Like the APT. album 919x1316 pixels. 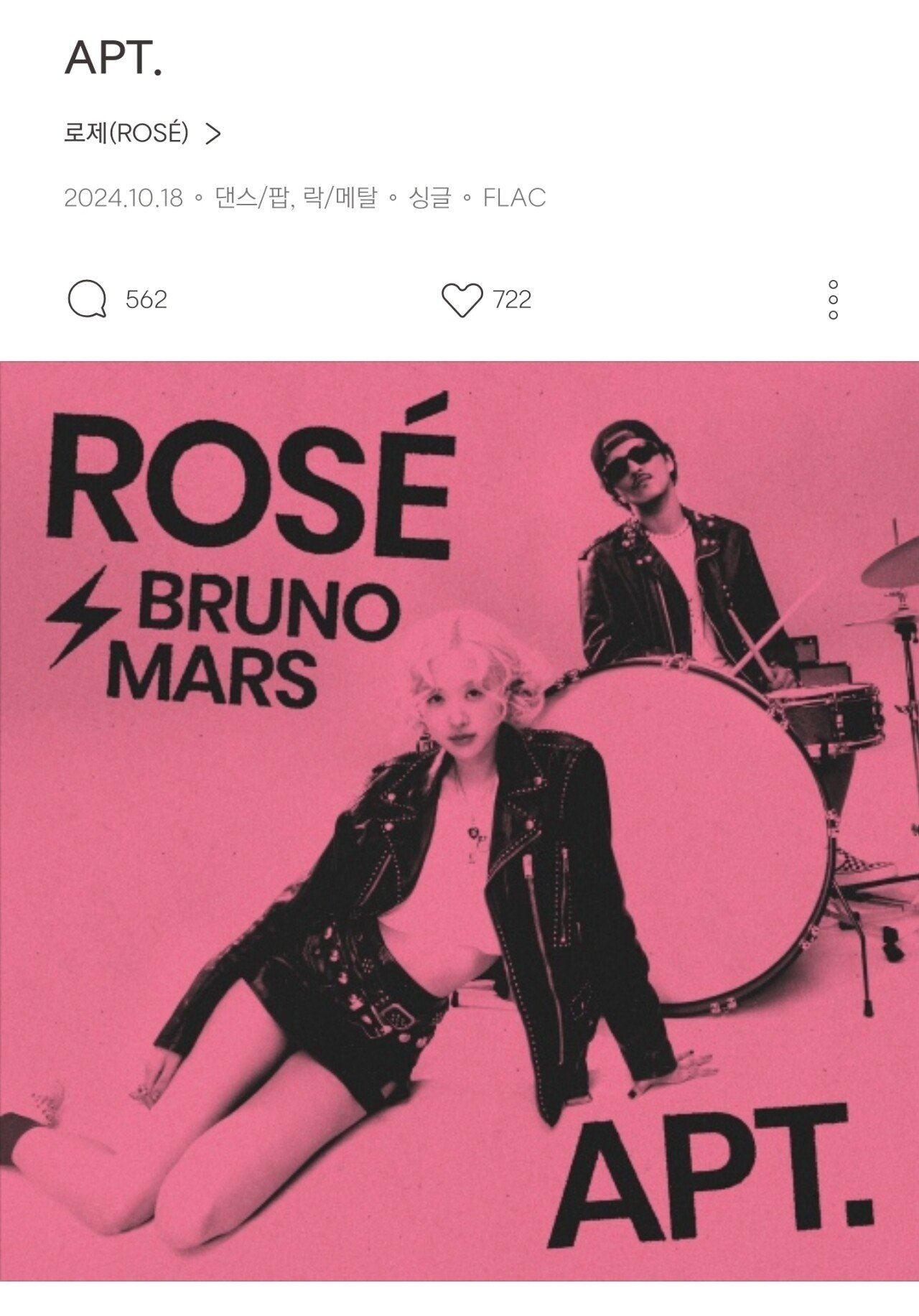pyautogui.click(x=462, y=299)
